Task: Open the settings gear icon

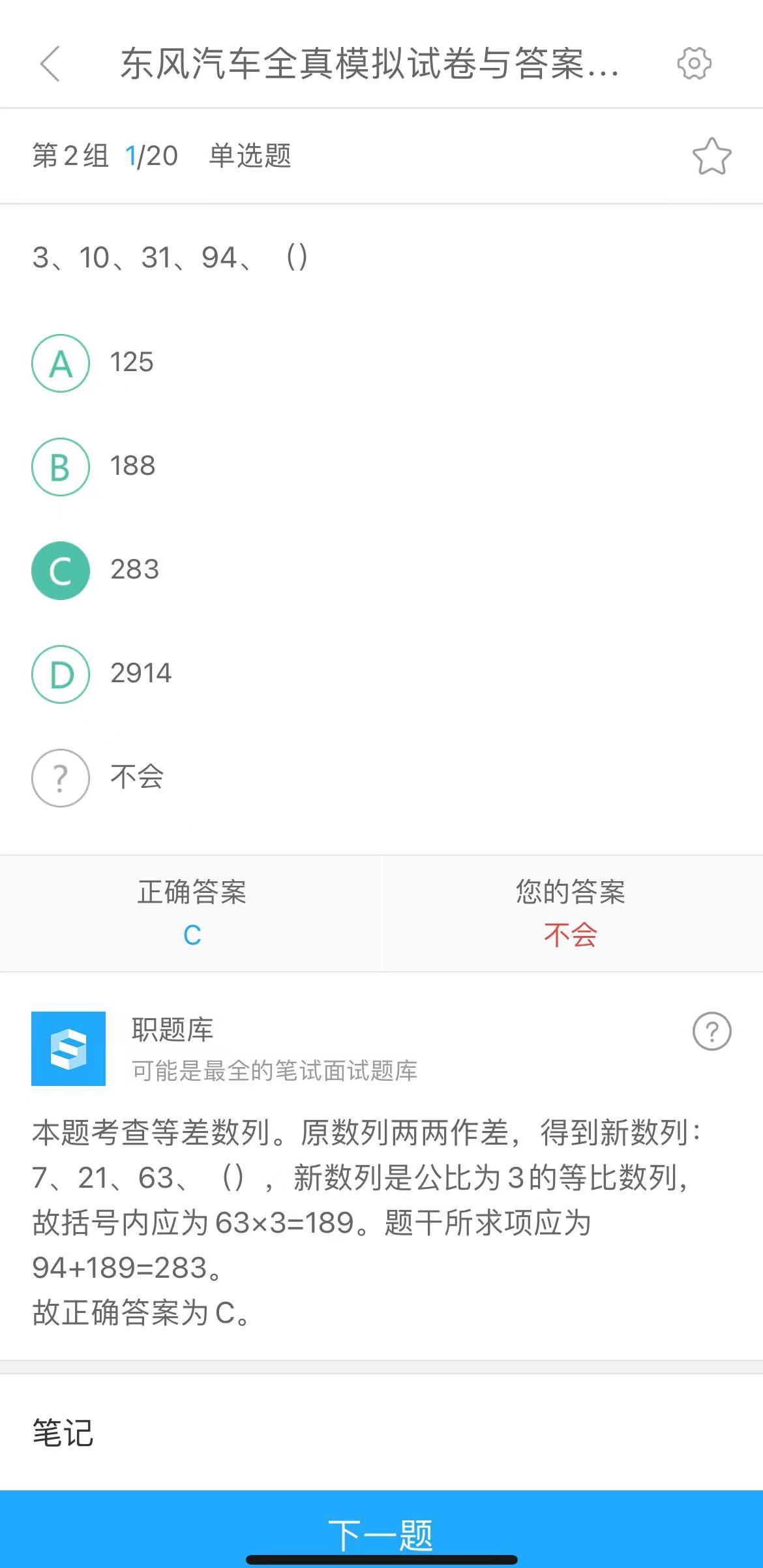Action: click(x=694, y=64)
